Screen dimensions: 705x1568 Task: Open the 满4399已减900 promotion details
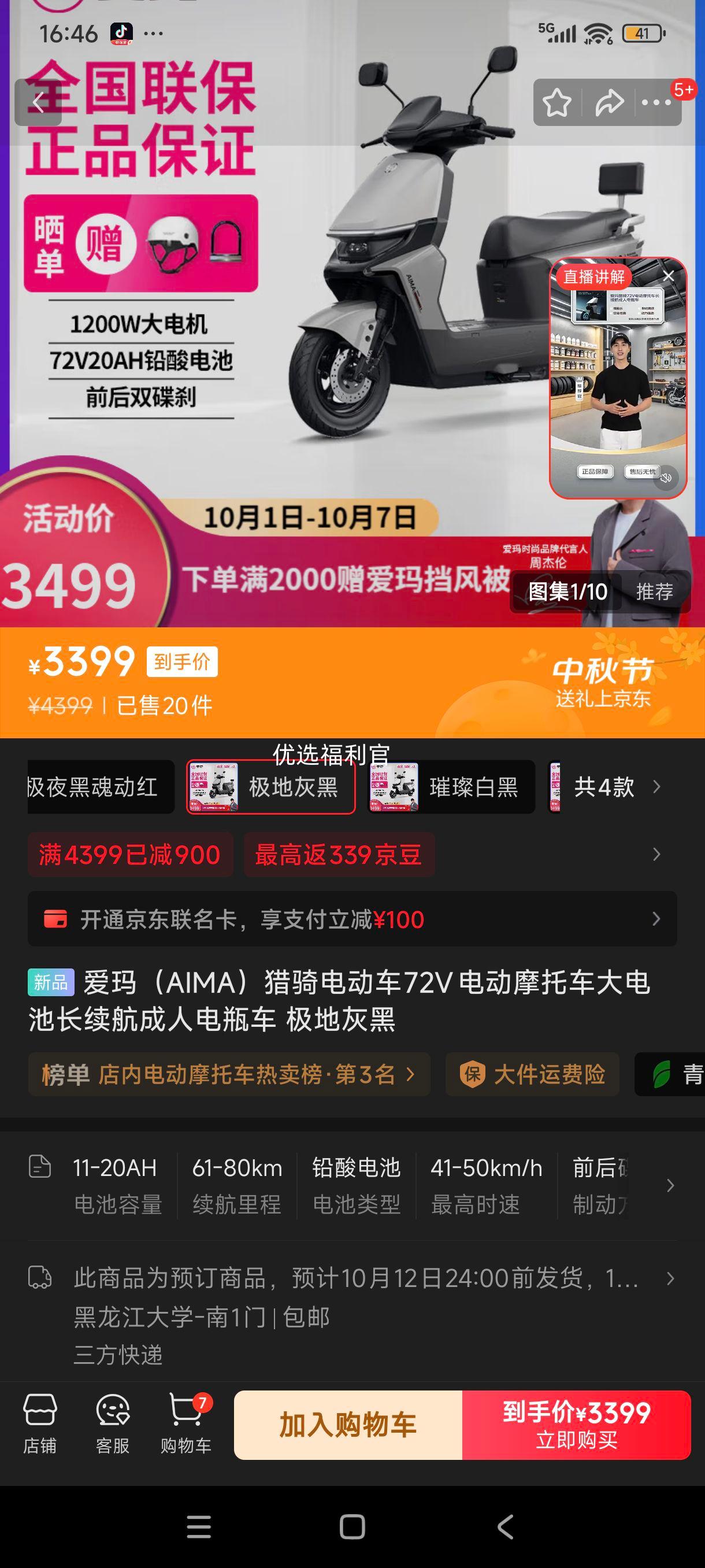pos(129,855)
